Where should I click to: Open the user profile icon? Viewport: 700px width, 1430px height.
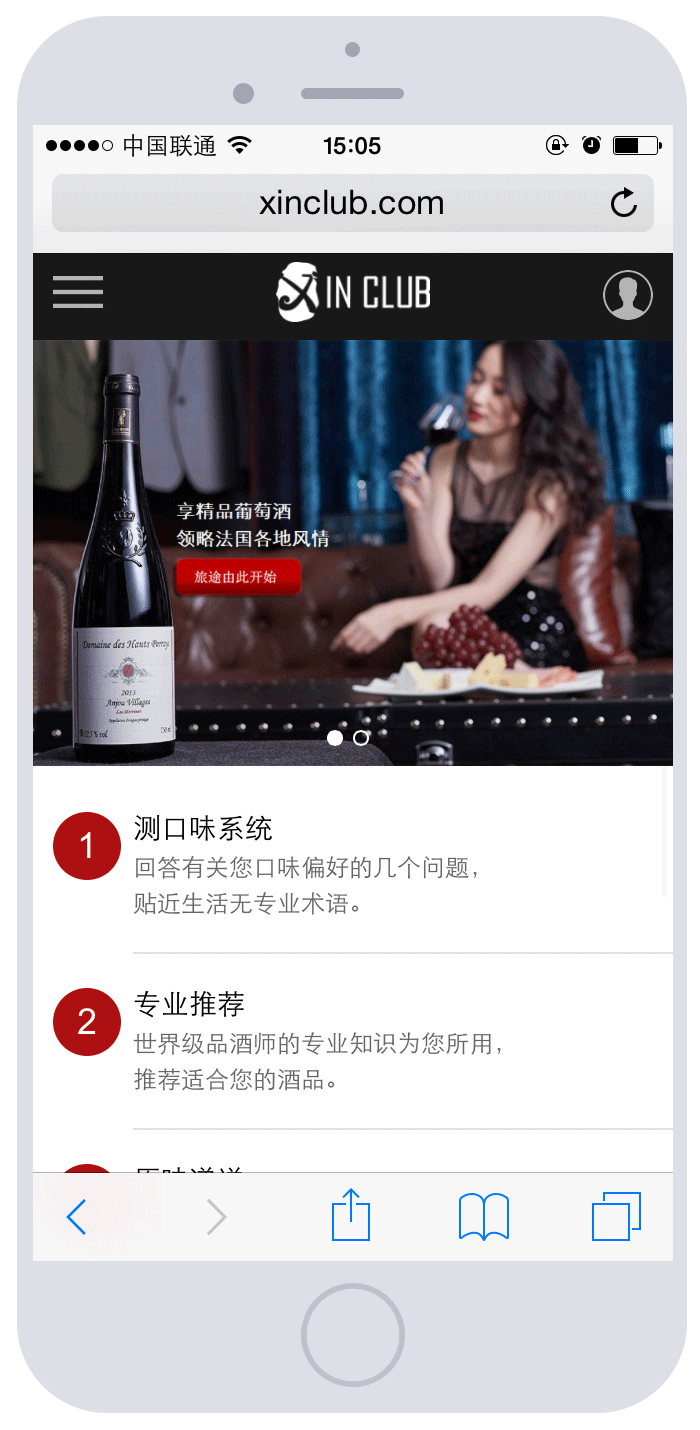click(x=628, y=295)
